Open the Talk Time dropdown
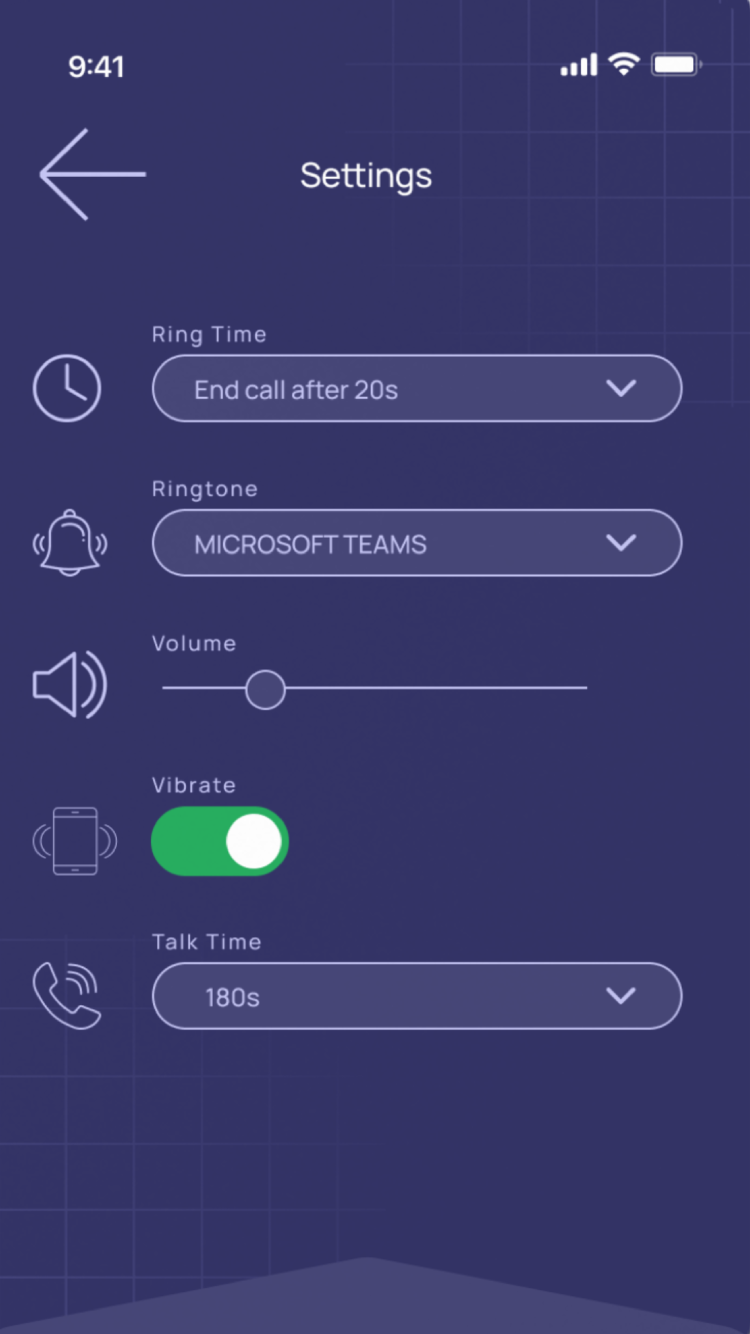This screenshot has height=1334, width=750. point(416,996)
